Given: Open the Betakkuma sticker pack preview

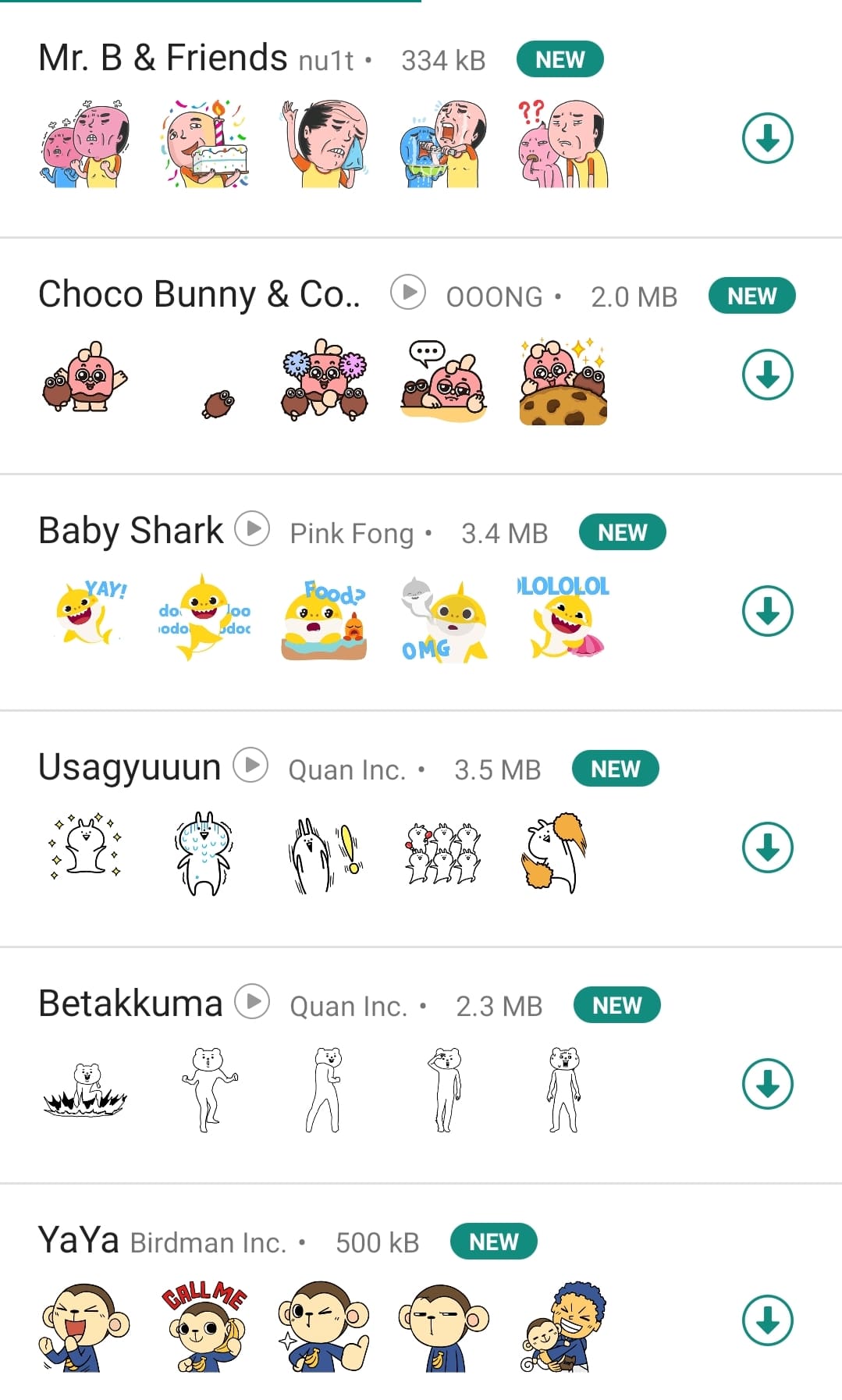Looking at the screenshot, I should (130, 1004).
